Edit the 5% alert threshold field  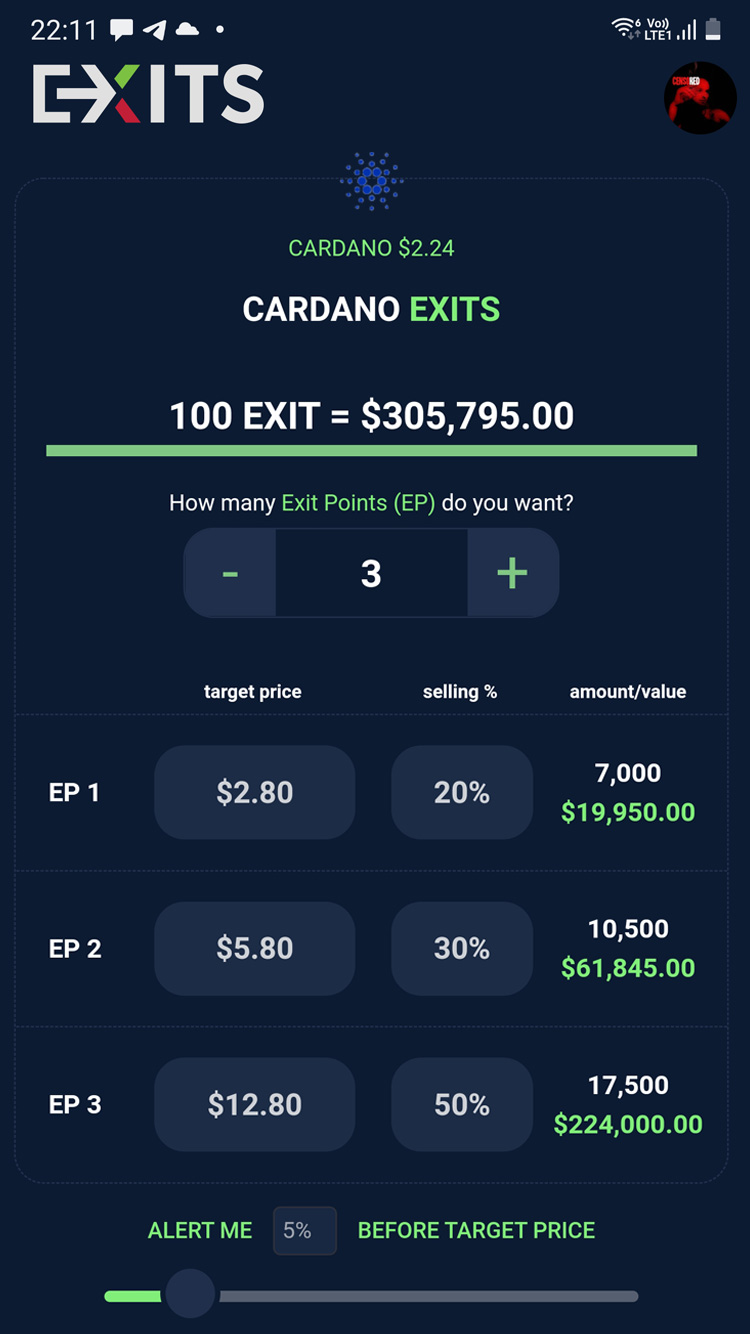click(x=304, y=1230)
